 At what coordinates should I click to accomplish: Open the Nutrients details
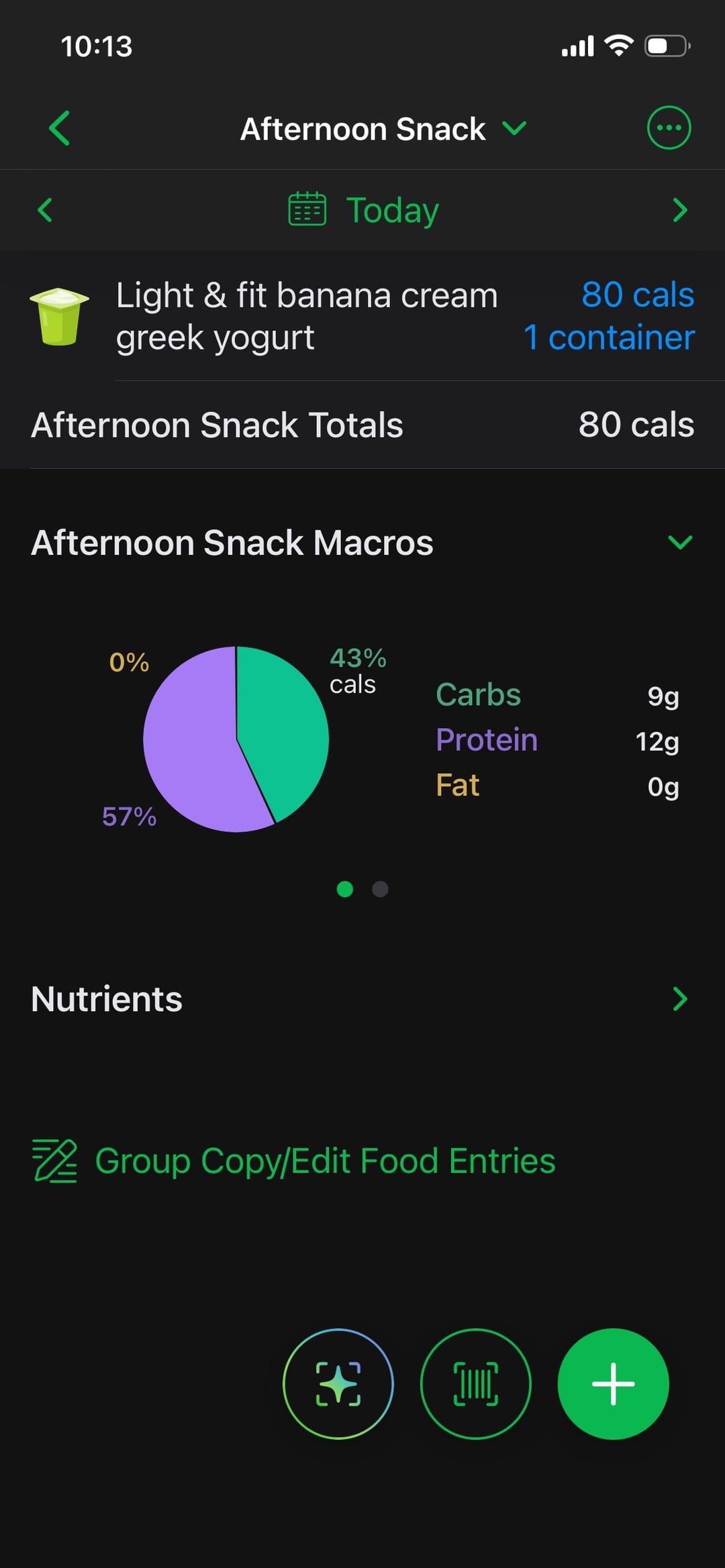[679, 999]
